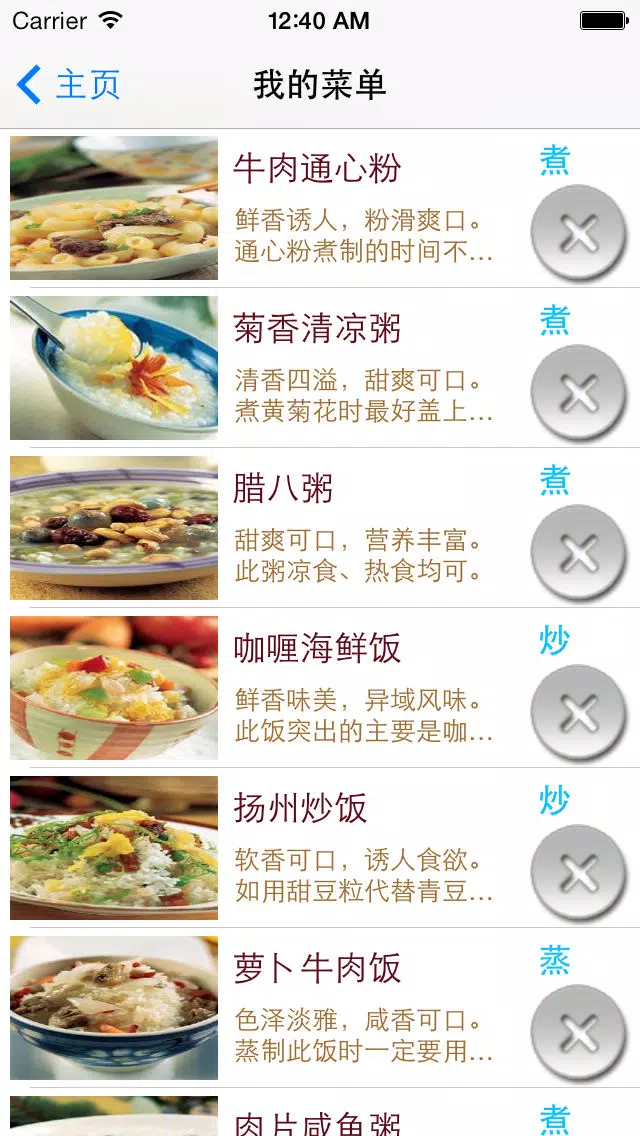Open the 咖喱海鲜饭 recipe row

click(x=320, y=688)
